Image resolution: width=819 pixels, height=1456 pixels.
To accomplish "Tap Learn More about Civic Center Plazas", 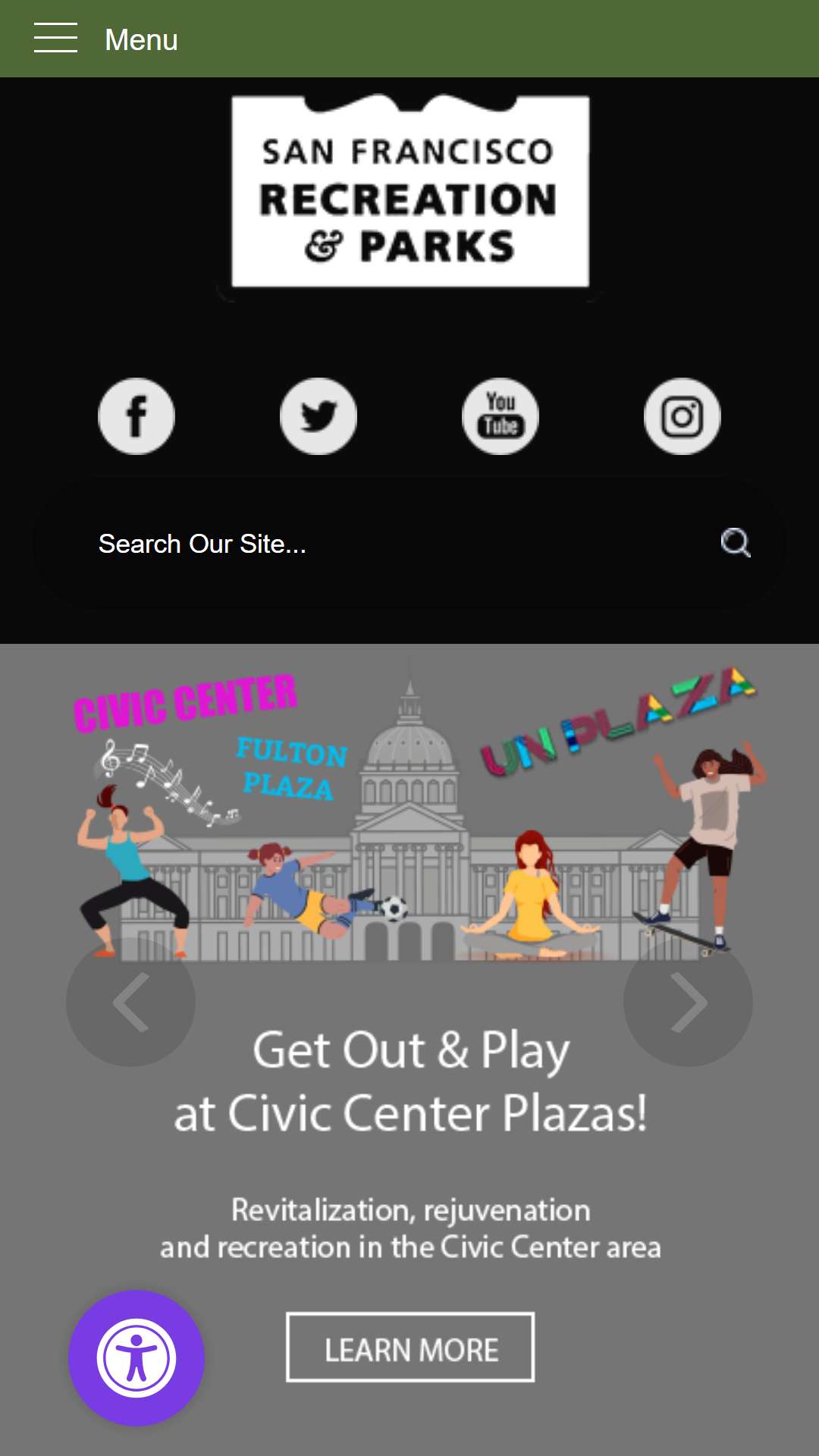I will tap(410, 1348).
